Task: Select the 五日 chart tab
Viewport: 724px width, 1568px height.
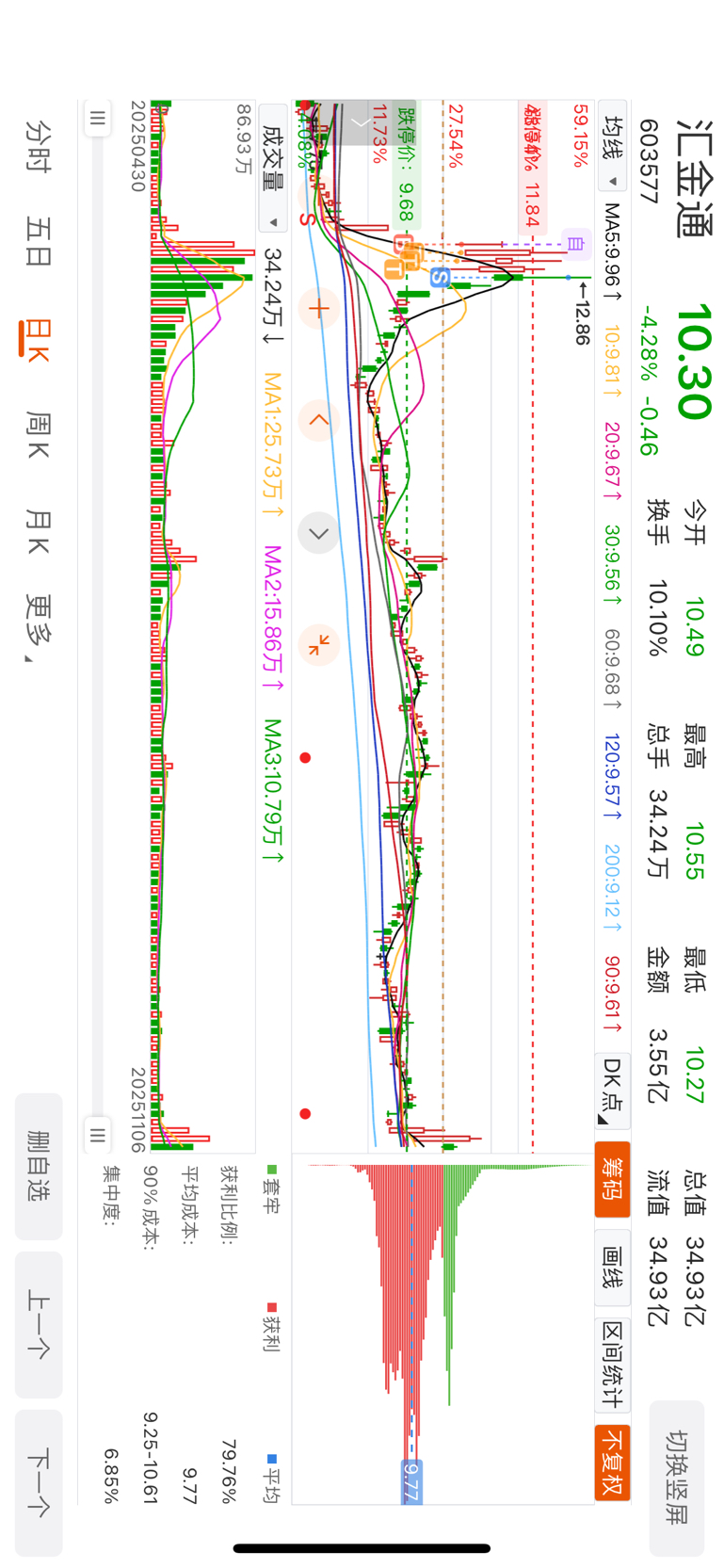Action: (38, 241)
